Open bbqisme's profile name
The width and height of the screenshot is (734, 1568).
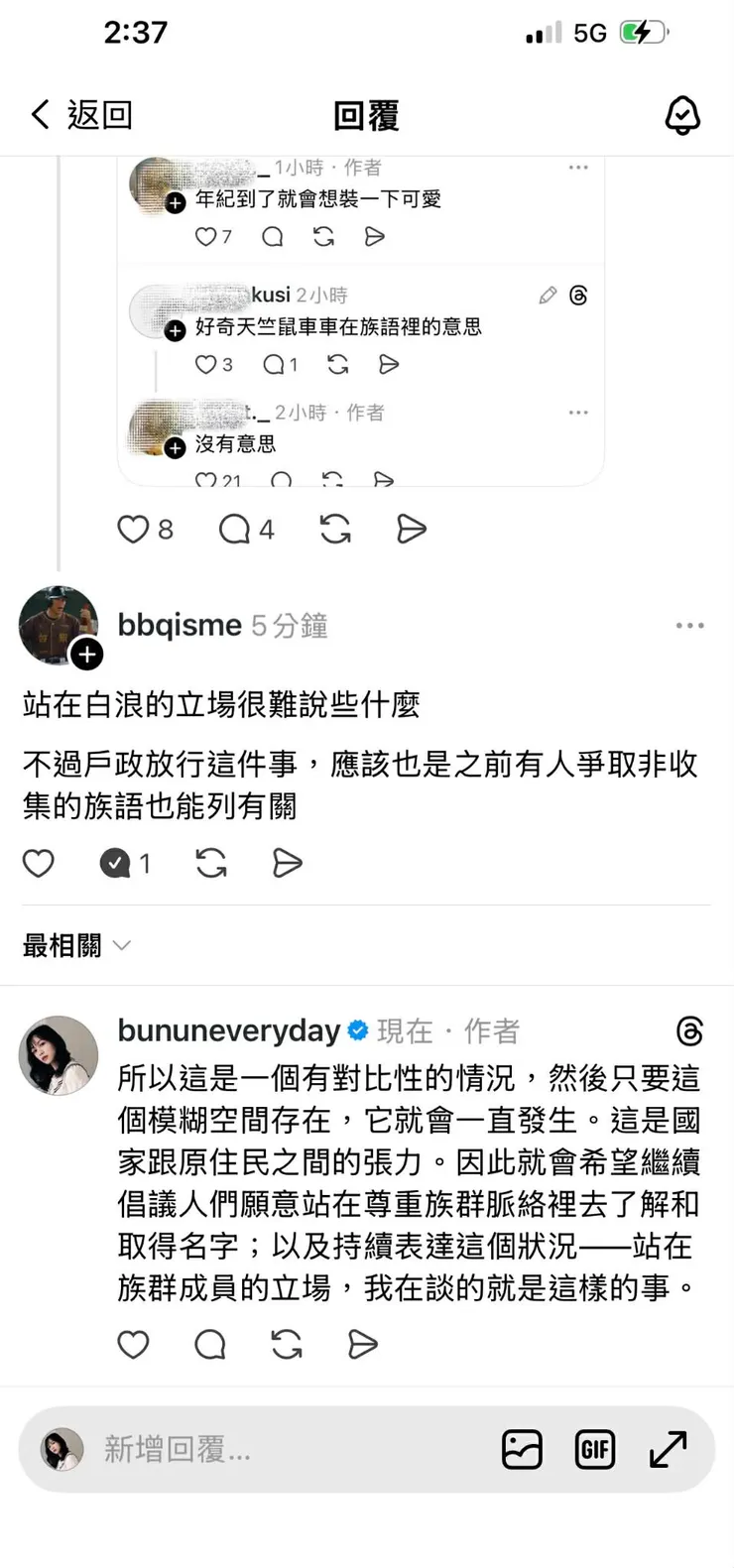(179, 625)
